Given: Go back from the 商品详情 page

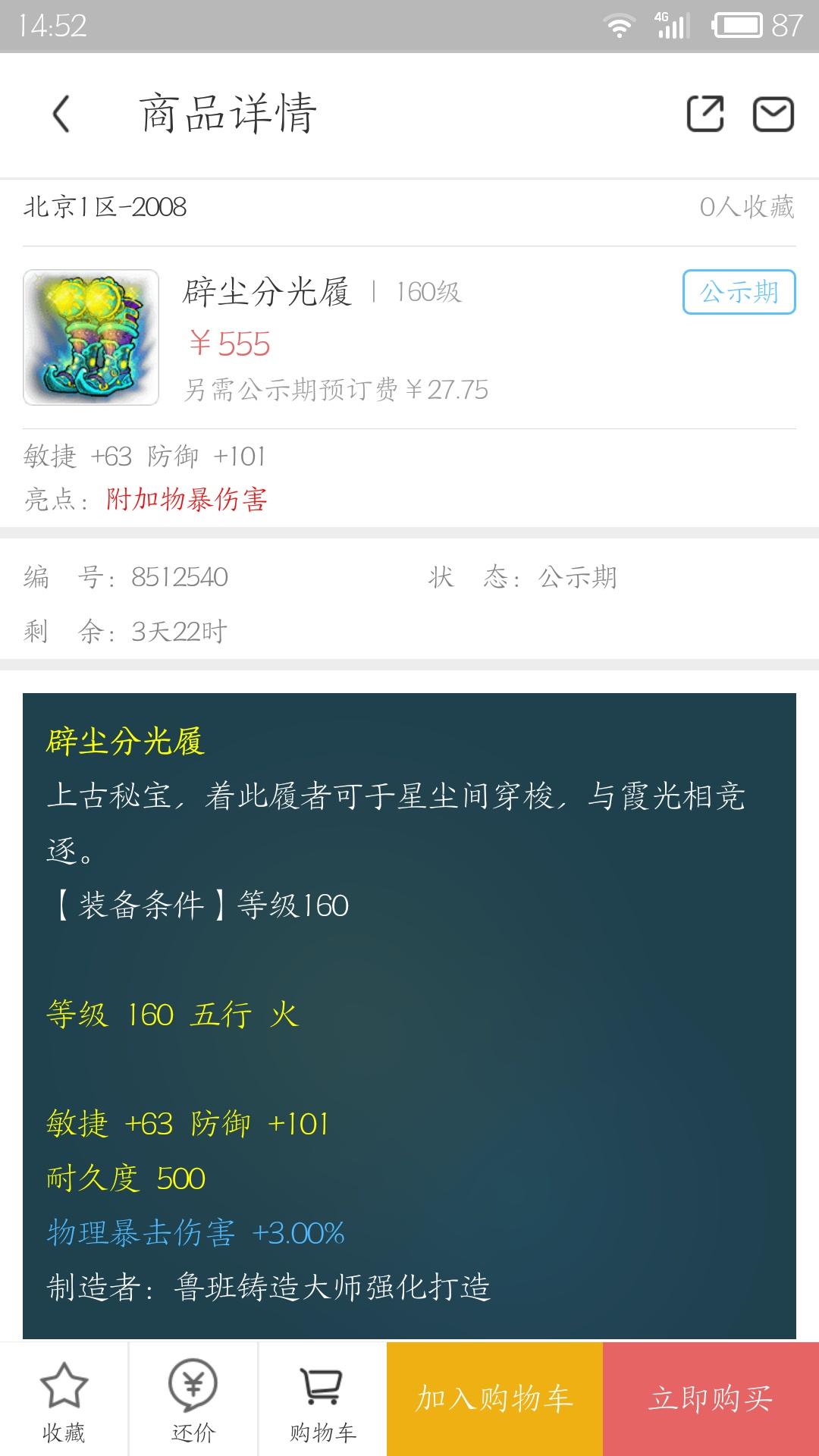Looking at the screenshot, I should click(61, 115).
